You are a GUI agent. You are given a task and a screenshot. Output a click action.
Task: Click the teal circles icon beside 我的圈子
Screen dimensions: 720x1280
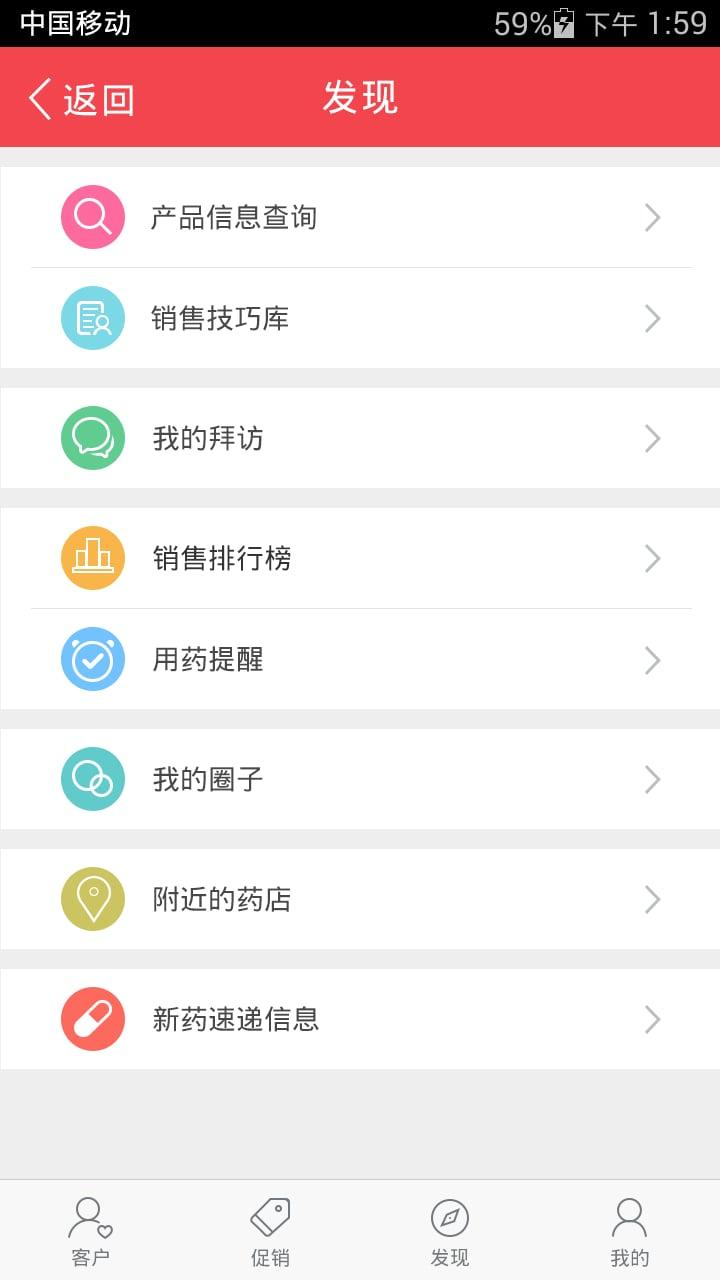[x=92, y=778]
